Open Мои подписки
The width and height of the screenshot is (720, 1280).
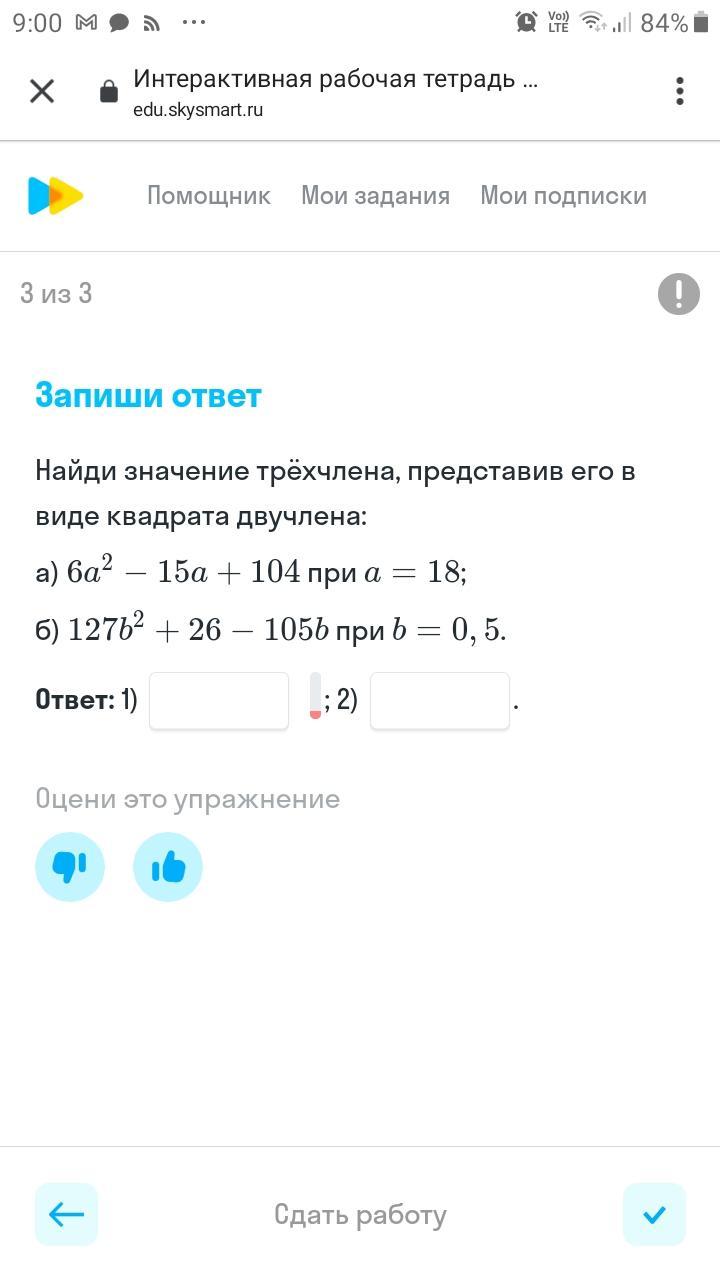[x=564, y=196]
